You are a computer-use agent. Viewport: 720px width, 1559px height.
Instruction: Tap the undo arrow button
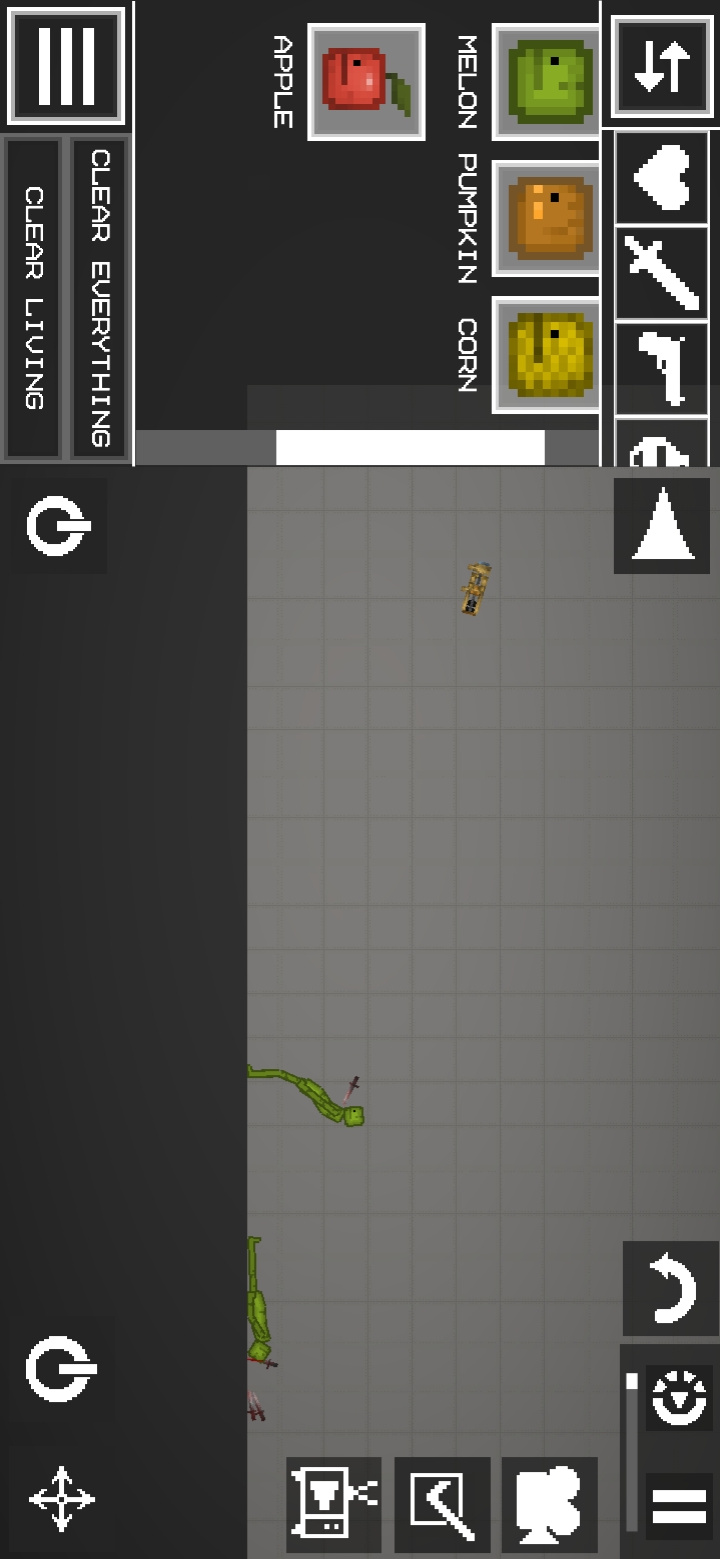click(x=671, y=1289)
